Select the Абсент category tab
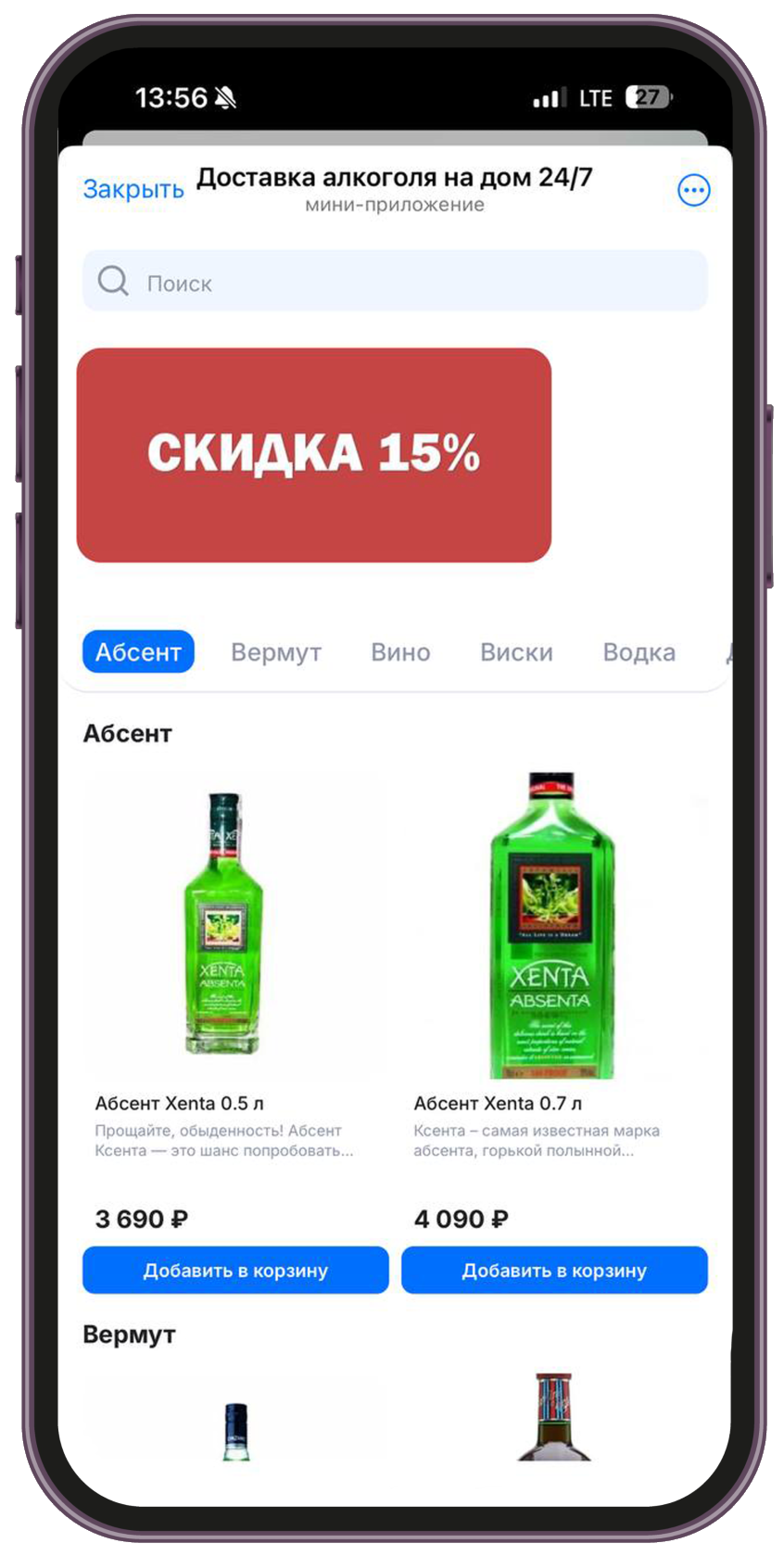 138,652
